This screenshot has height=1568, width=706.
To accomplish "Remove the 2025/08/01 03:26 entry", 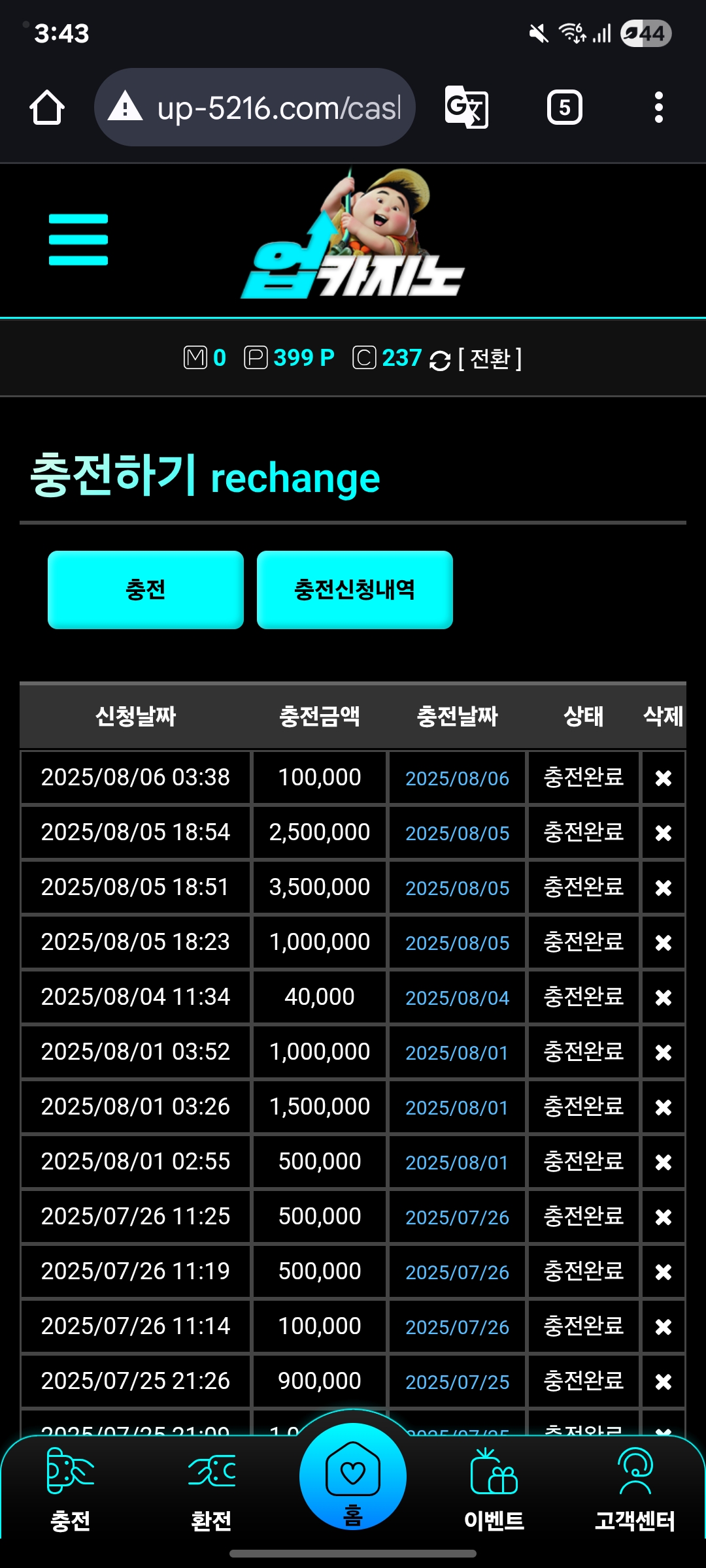I will pyautogui.click(x=663, y=1107).
